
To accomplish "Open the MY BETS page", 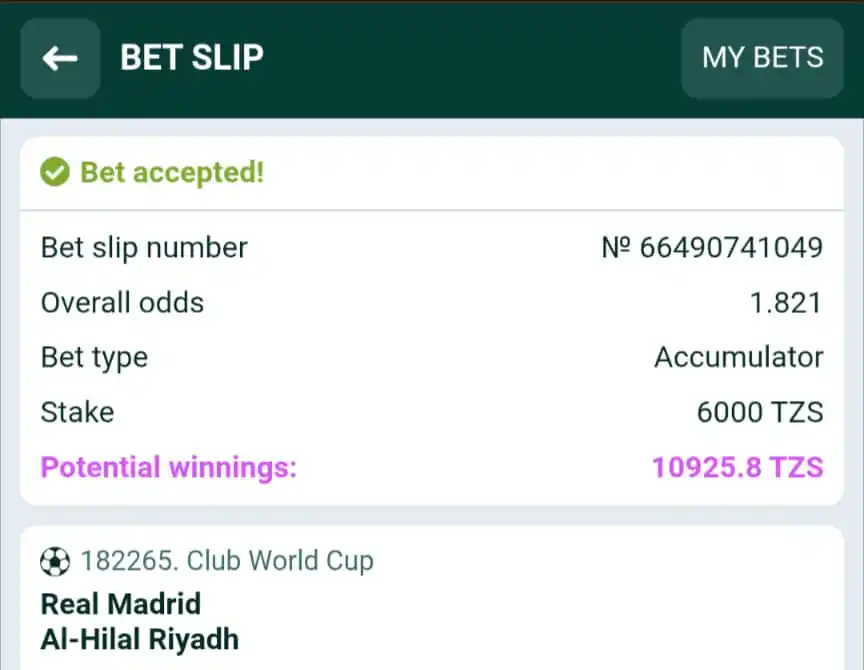I will (762, 58).
